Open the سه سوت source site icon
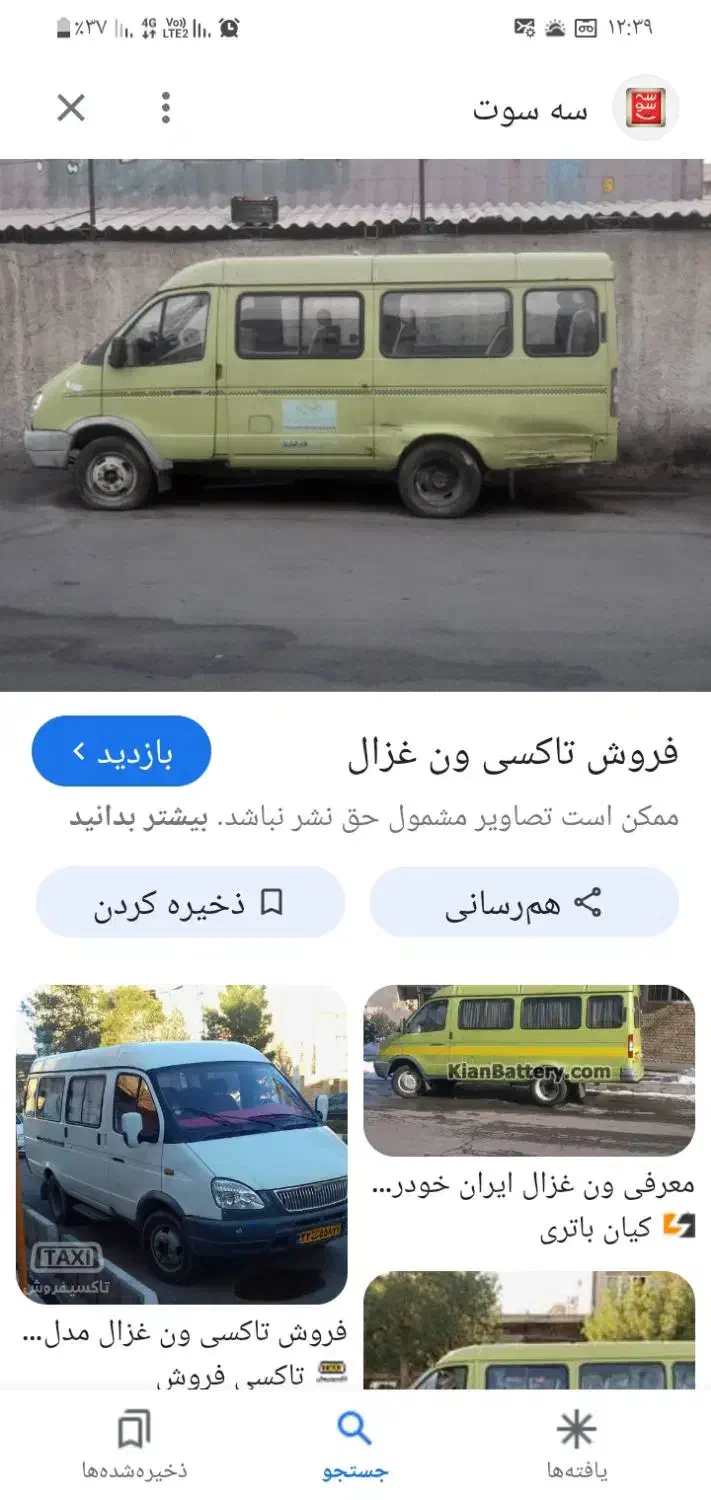711x1500 pixels. coord(645,108)
